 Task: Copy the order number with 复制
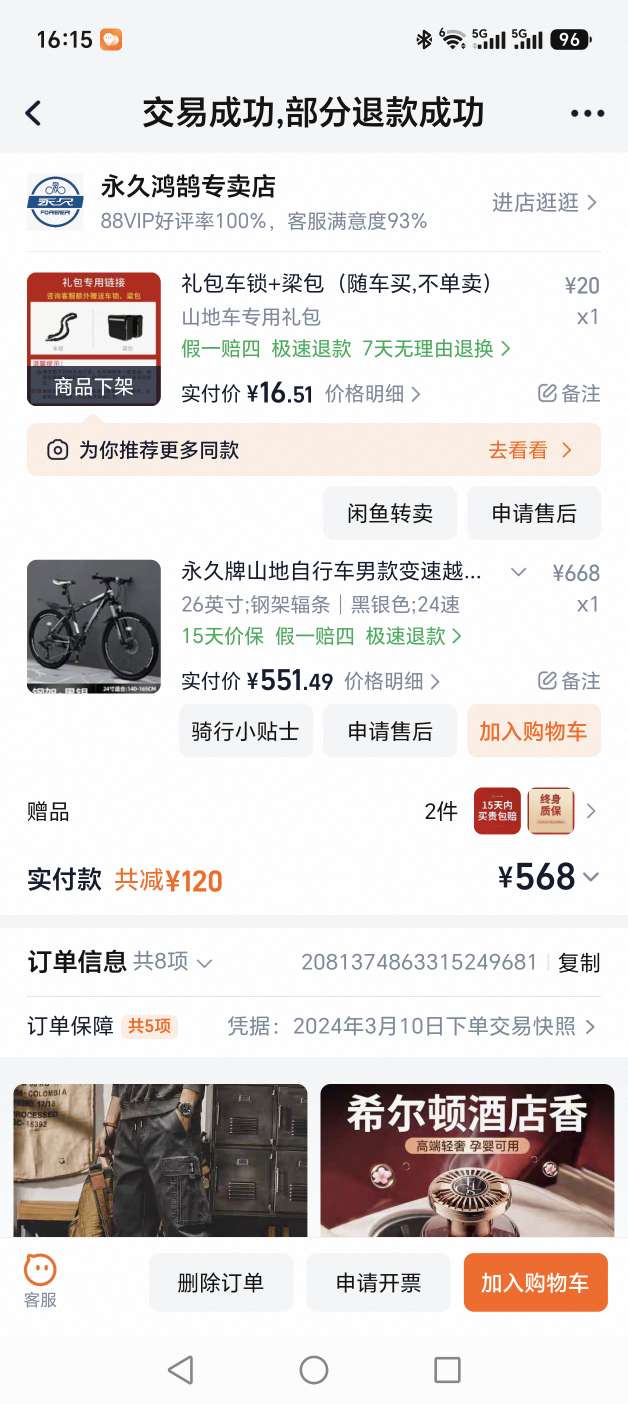(579, 962)
